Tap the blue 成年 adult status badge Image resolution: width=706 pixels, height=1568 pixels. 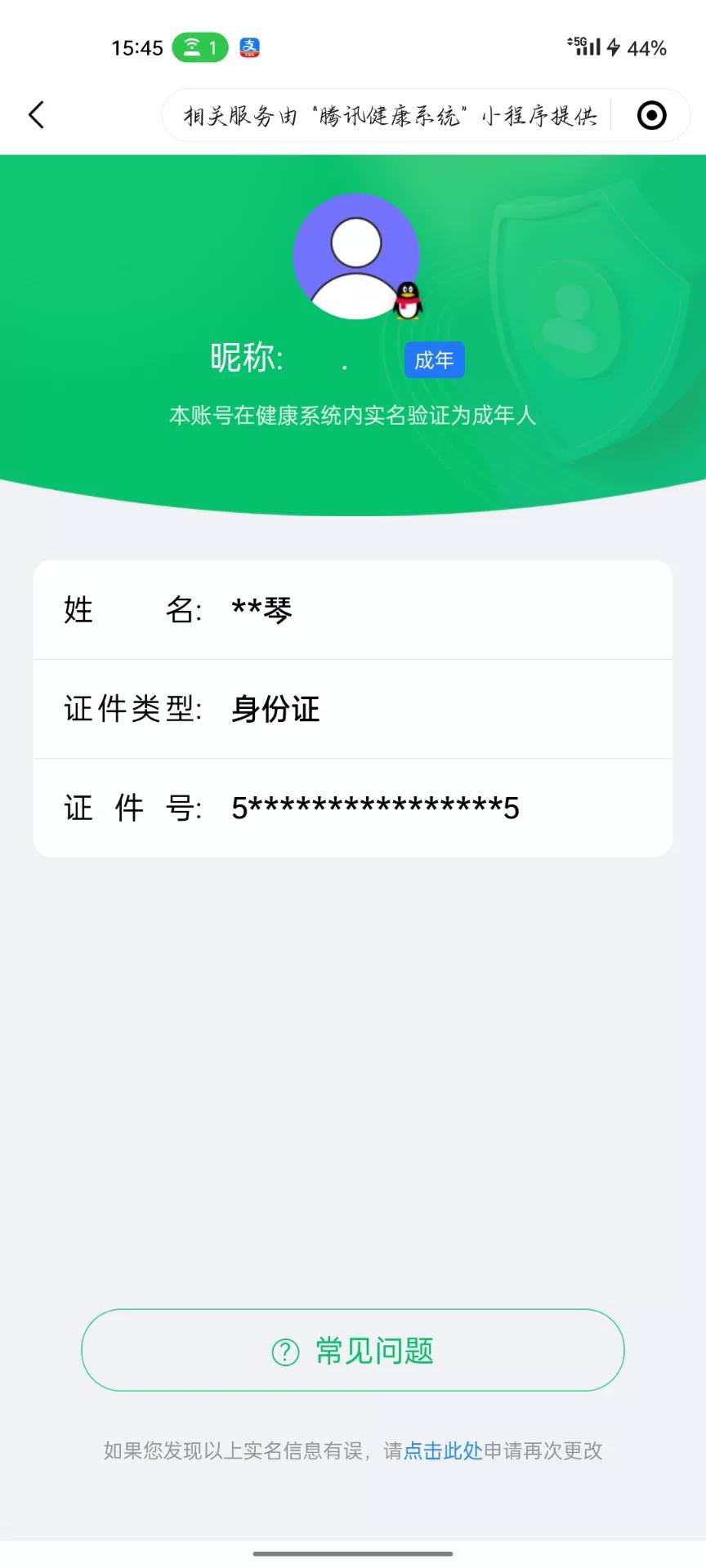coord(434,359)
